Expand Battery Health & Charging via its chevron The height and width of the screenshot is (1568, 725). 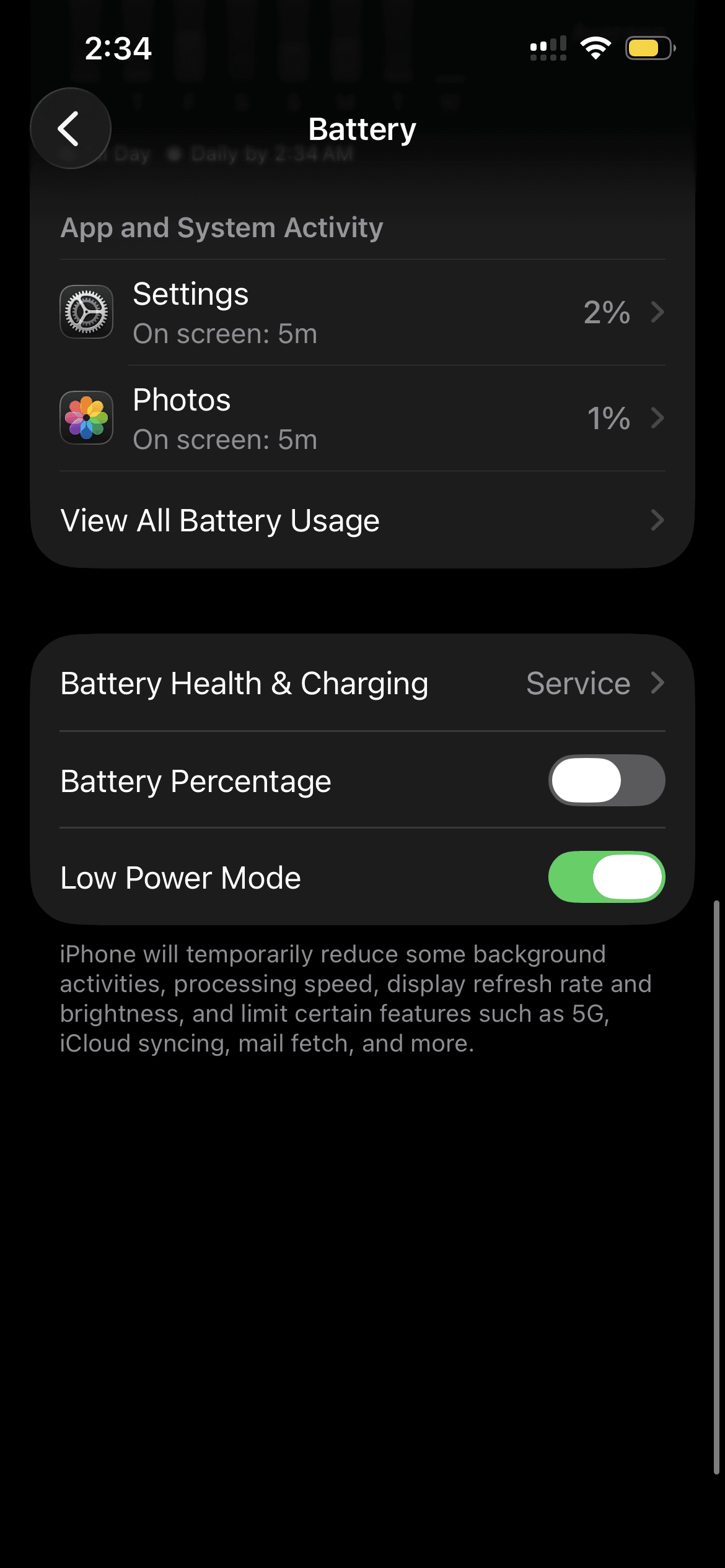[x=658, y=683]
